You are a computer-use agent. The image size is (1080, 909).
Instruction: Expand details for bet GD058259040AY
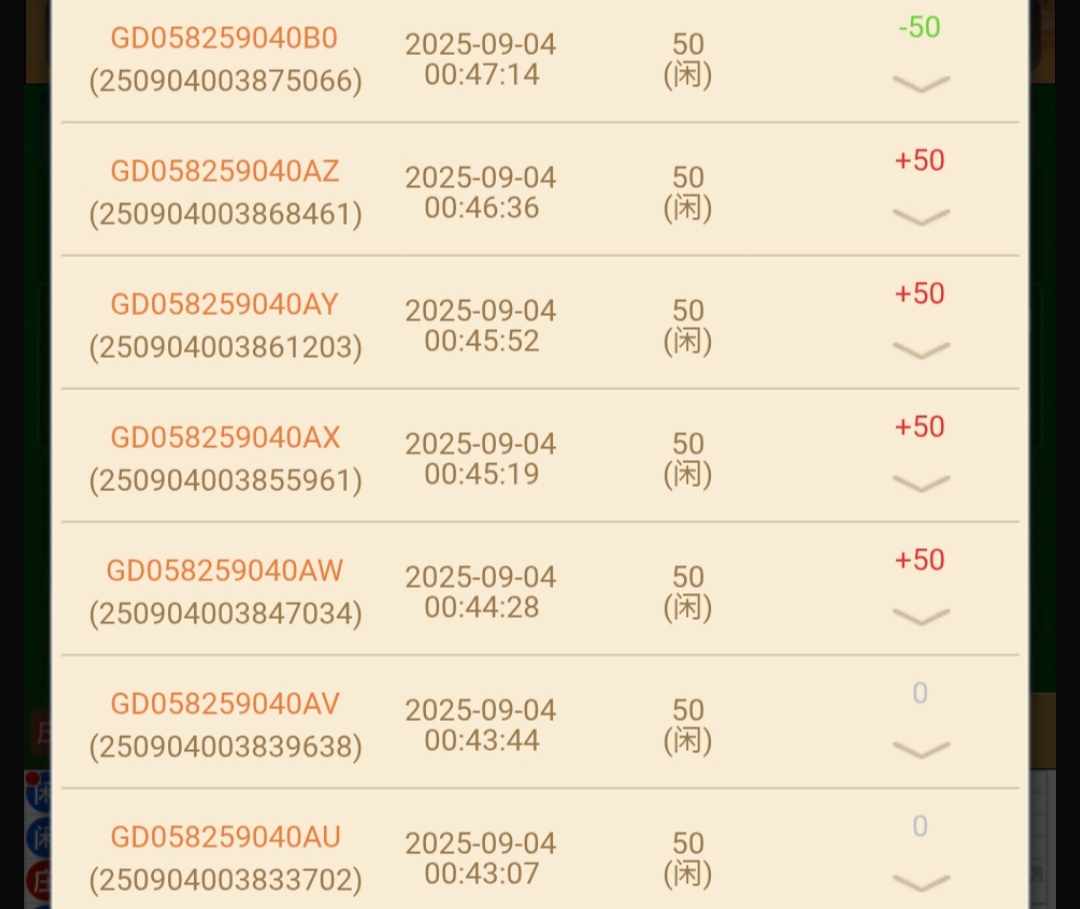tap(920, 349)
